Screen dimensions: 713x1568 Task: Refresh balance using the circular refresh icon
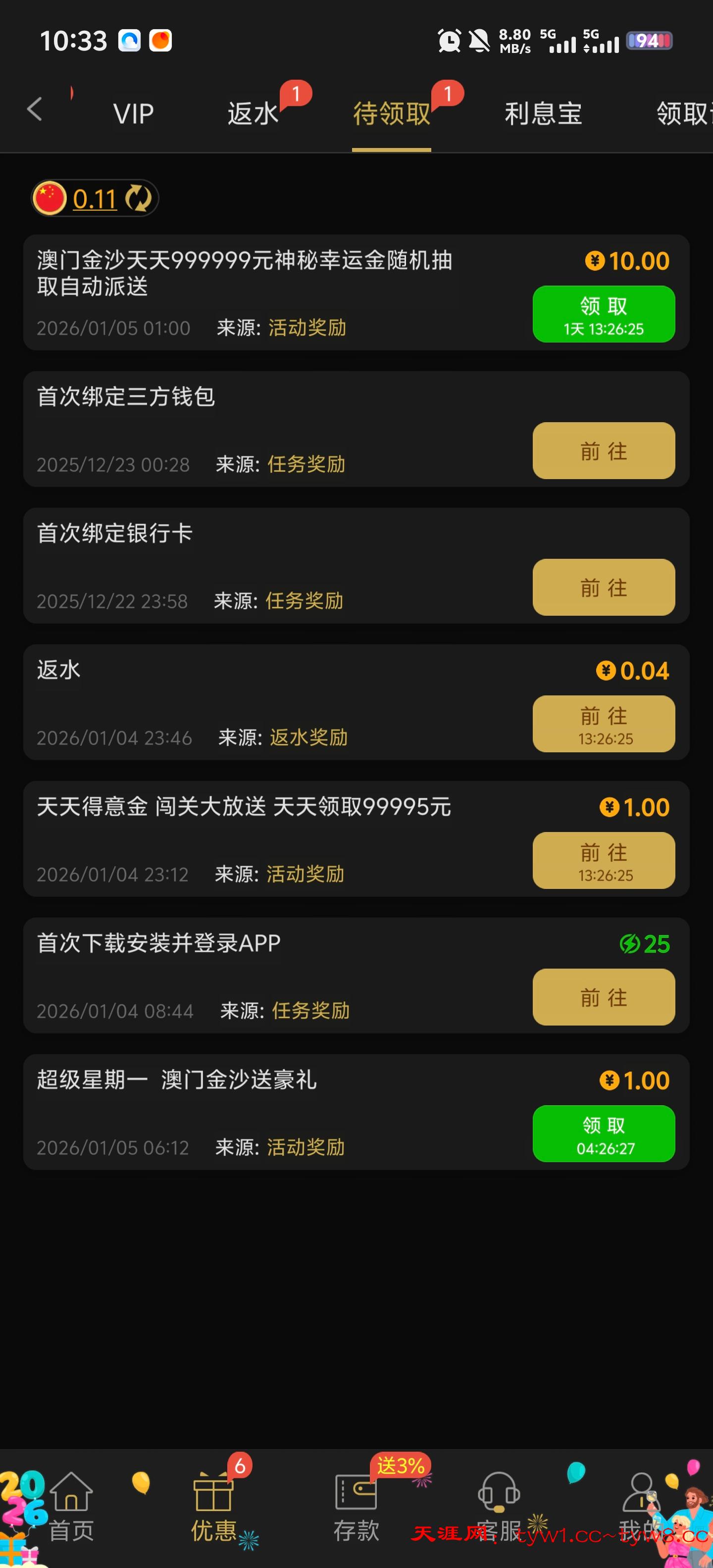point(138,198)
